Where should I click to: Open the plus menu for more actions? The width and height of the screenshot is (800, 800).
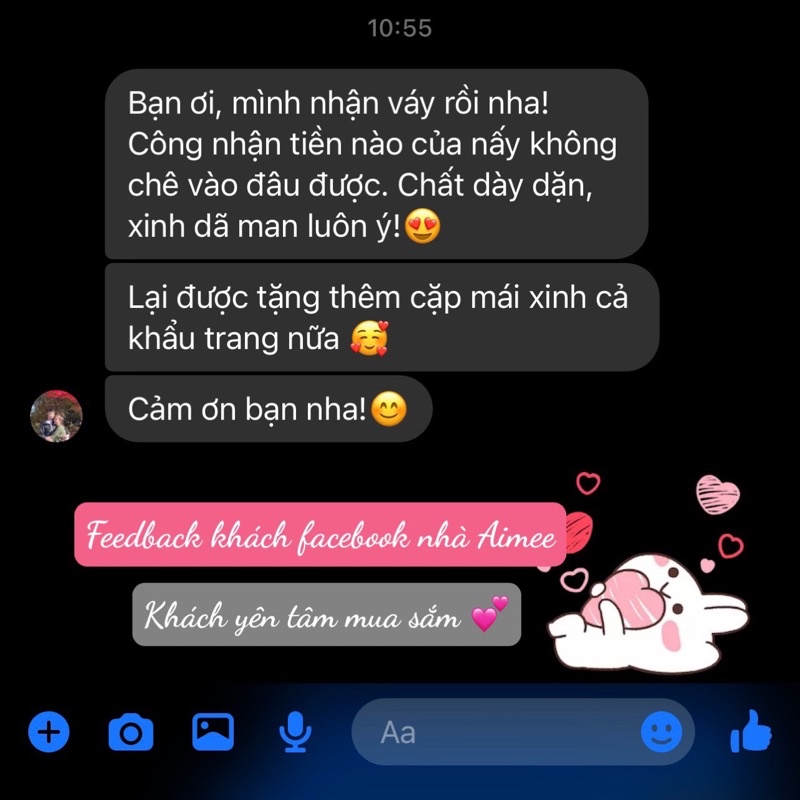click(x=49, y=734)
